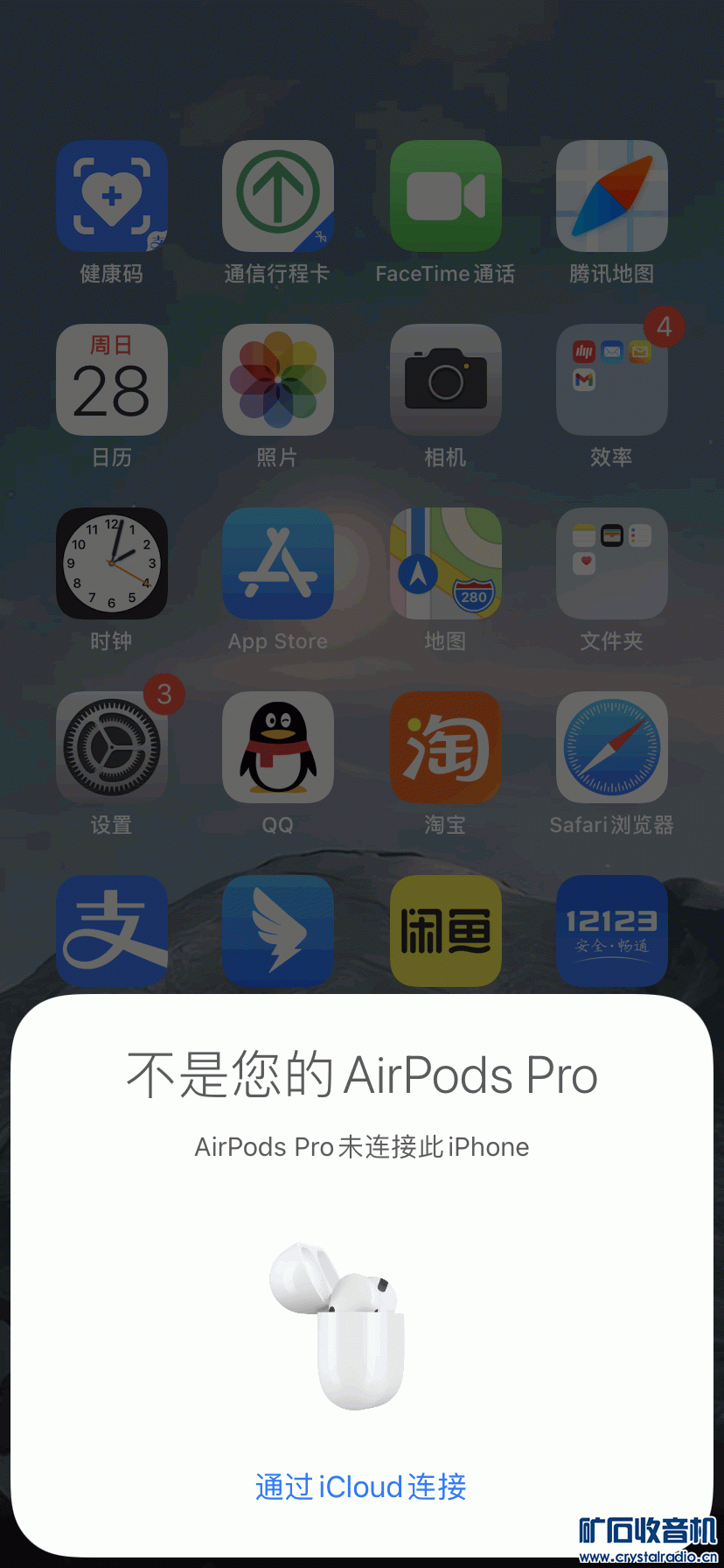Open 照片 photos app
This screenshot has width=724, height=1568.
(278, 380)
